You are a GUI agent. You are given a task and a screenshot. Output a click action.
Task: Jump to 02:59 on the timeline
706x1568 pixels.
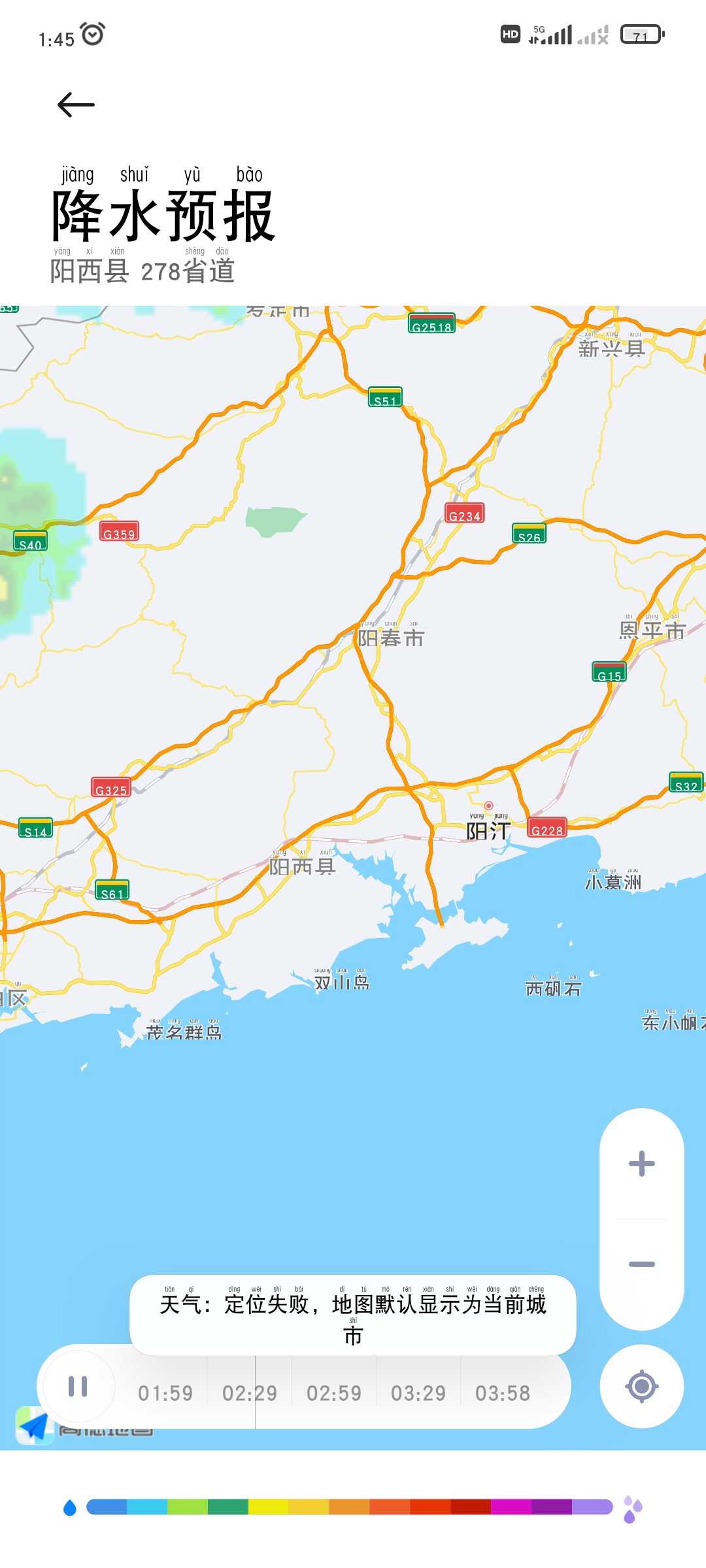pyautogui.click(x=334, y=1393)
